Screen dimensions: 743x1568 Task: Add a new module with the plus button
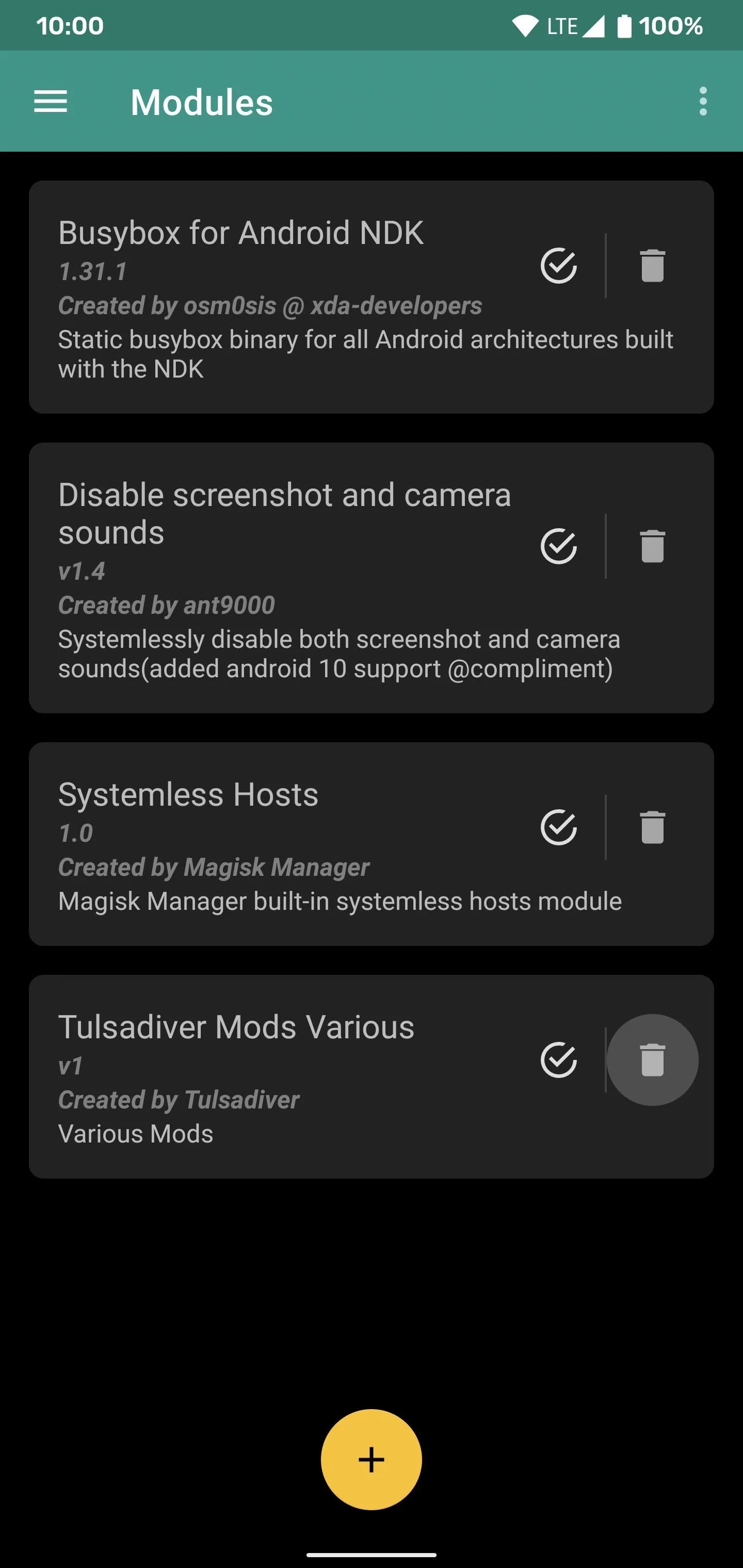tap(372, 1460)
